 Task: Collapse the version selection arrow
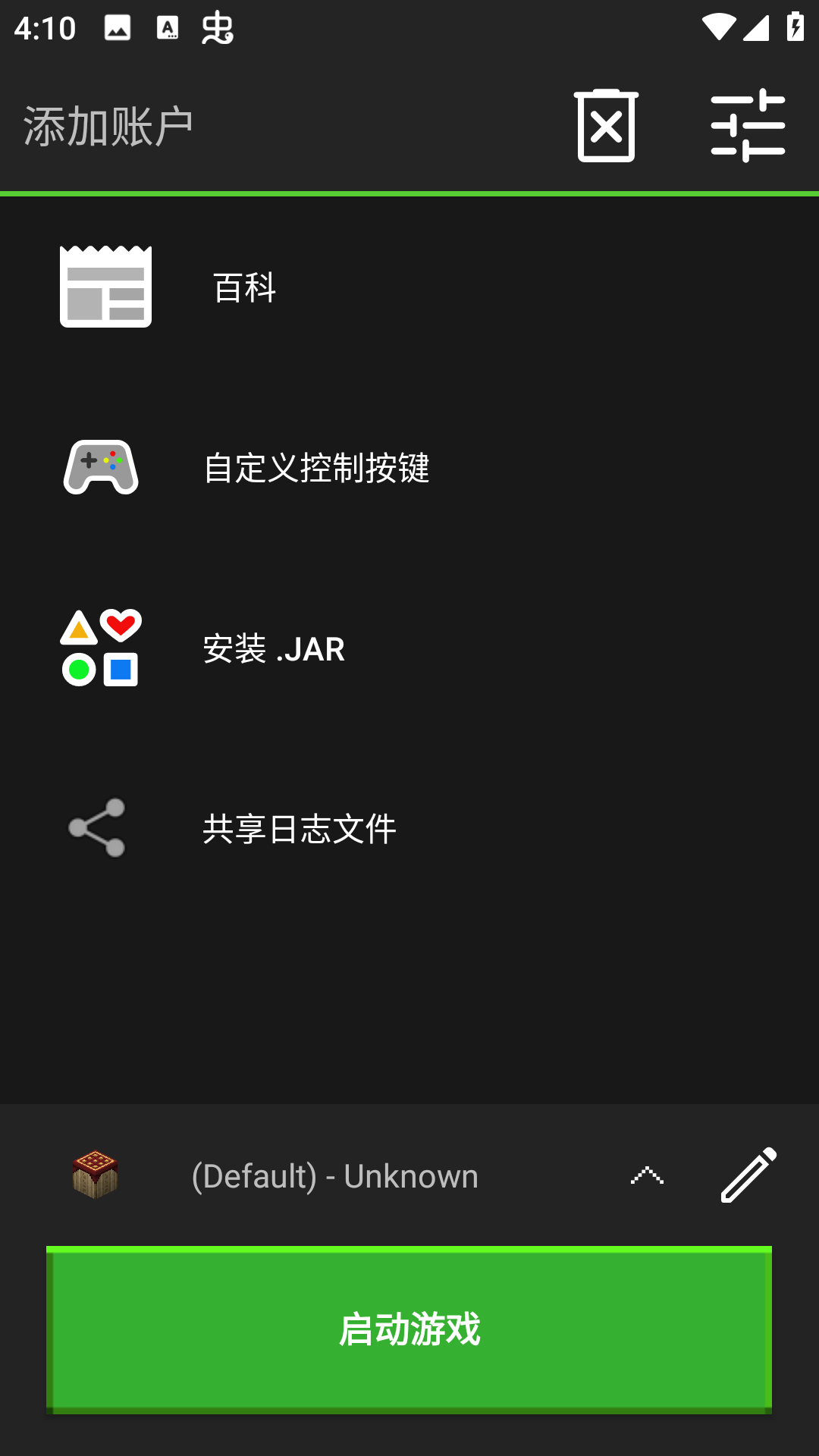(648, 1176)
